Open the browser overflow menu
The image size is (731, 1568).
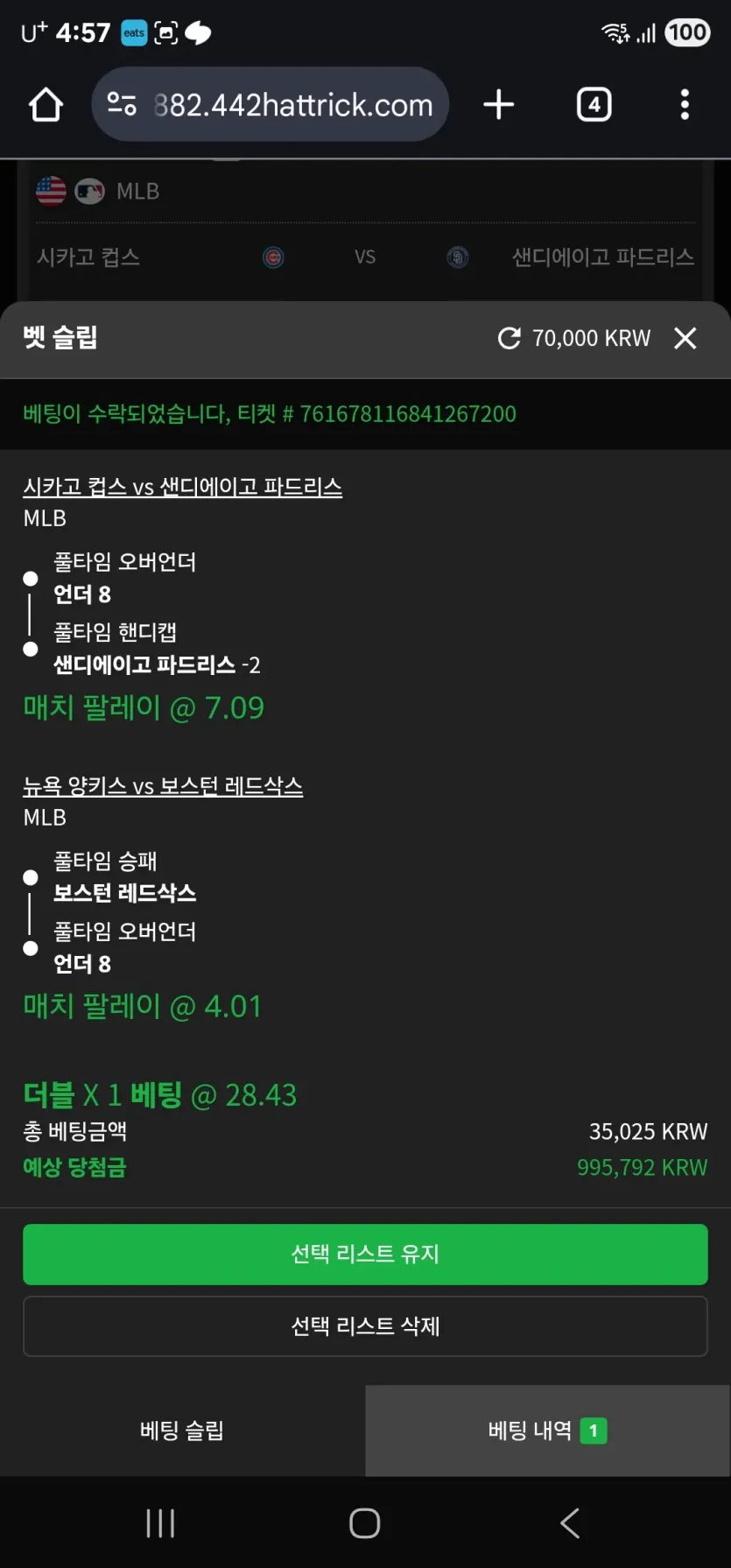(685, 105)
